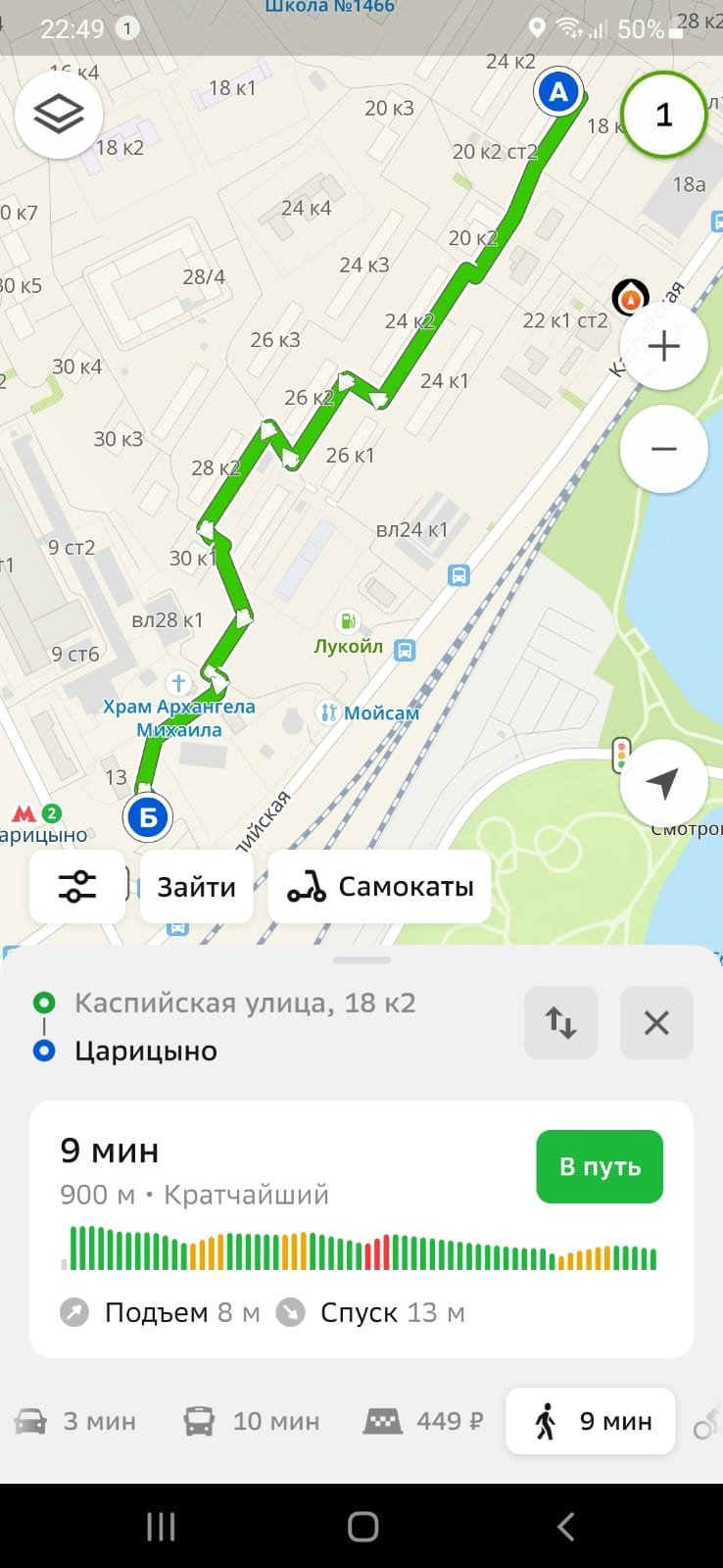723x1568 pixels.
Task: Select the walking route tab
Action: (x=591, y=1421)
